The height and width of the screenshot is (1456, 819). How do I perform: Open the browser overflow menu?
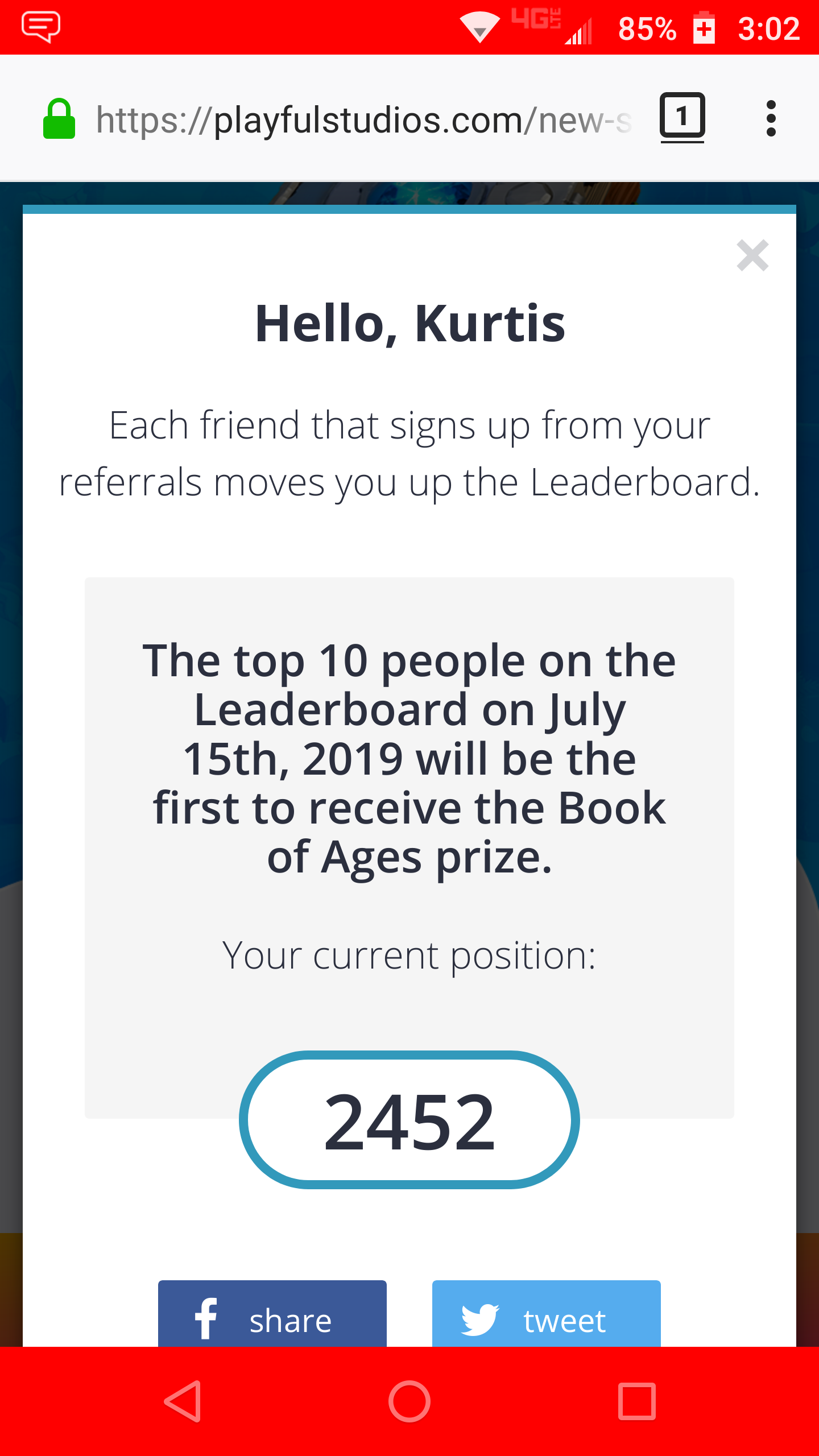(771, 118)
